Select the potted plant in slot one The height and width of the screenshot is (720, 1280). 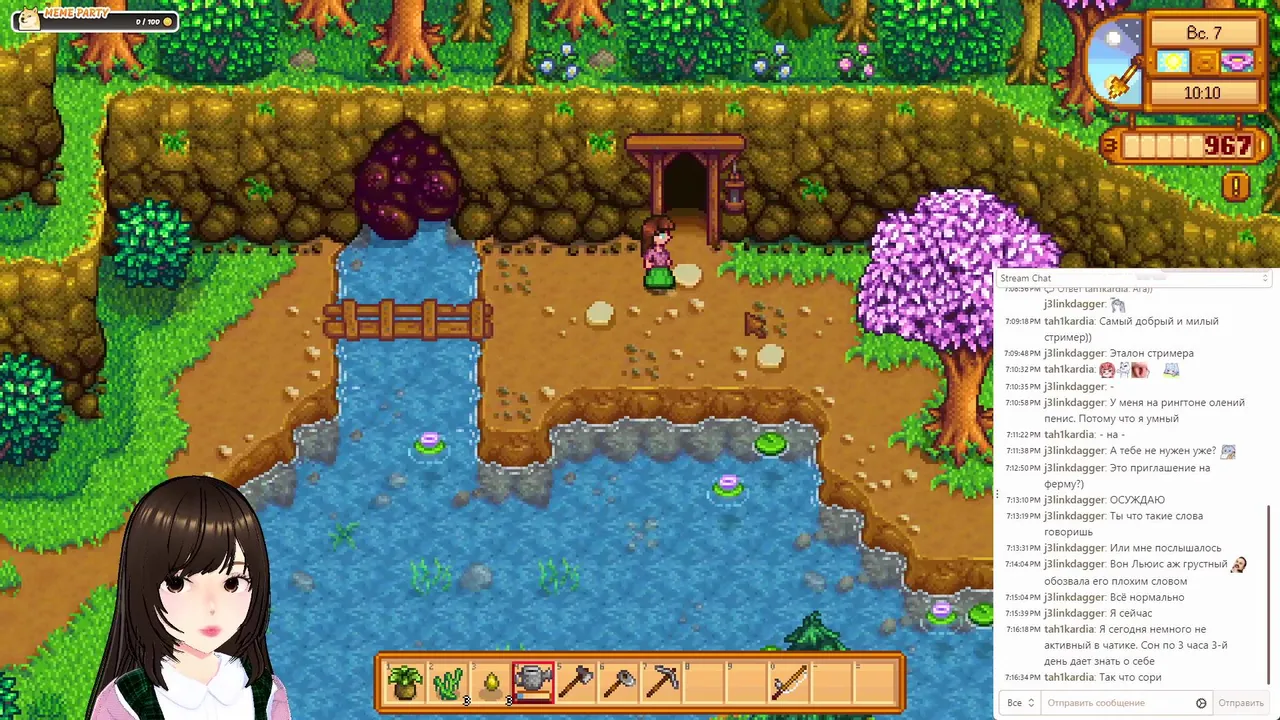pyautogui.click(x=405, y=683)
